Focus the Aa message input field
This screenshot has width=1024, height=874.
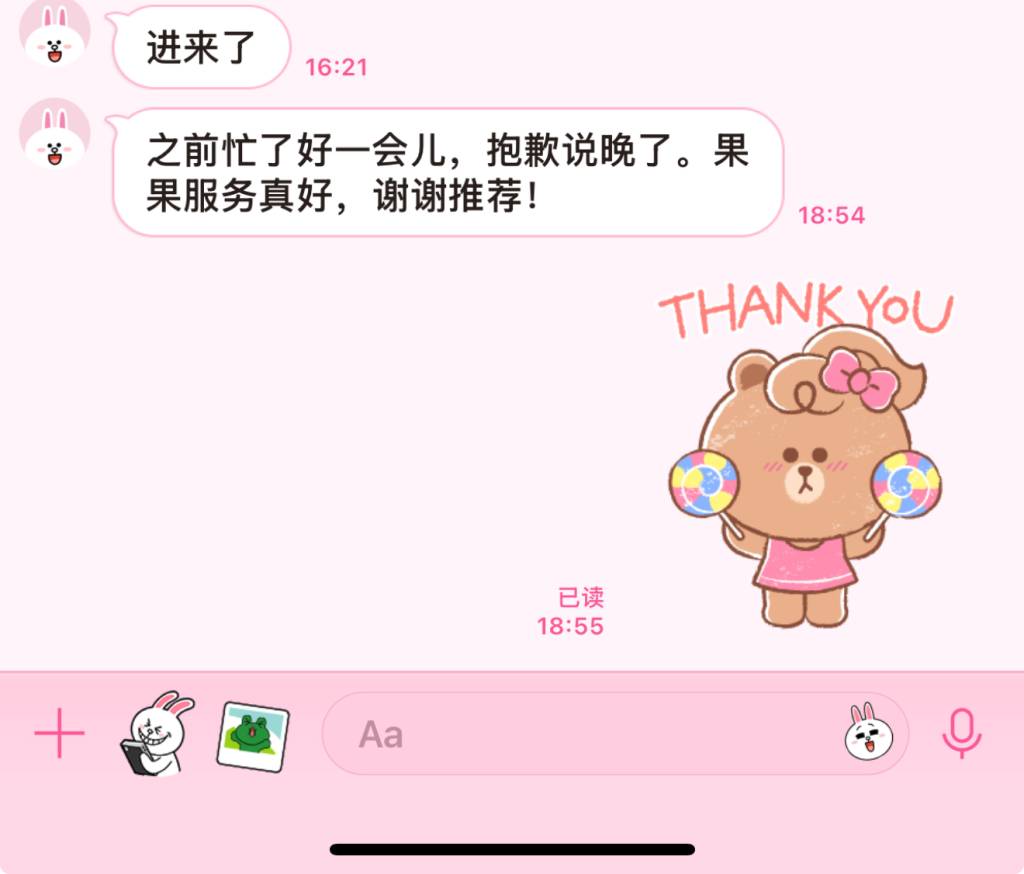pyautogui.click(x=580, y=735)
